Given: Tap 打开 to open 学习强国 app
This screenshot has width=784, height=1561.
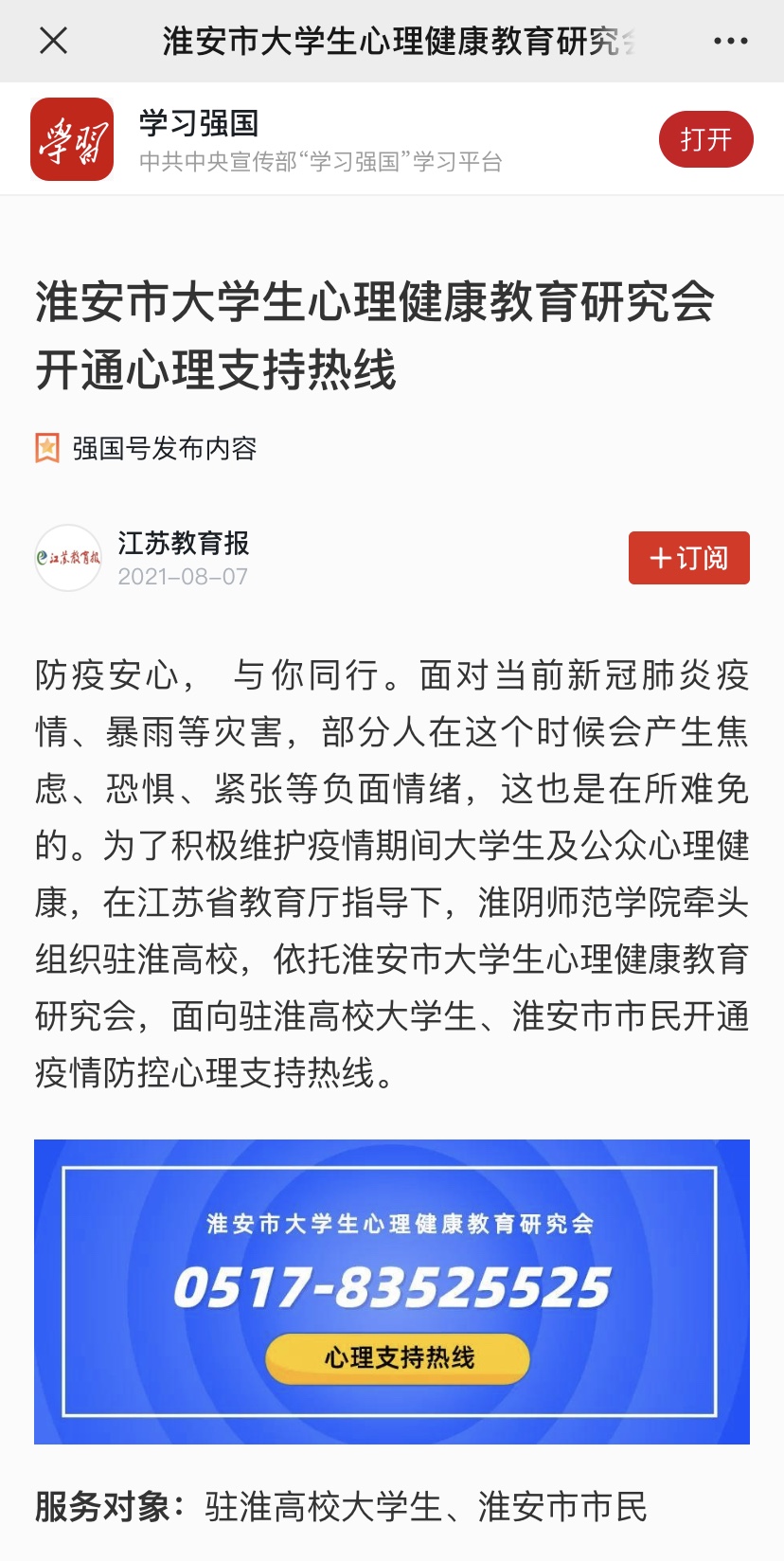Looking at the screenshot, I should 705,139.
